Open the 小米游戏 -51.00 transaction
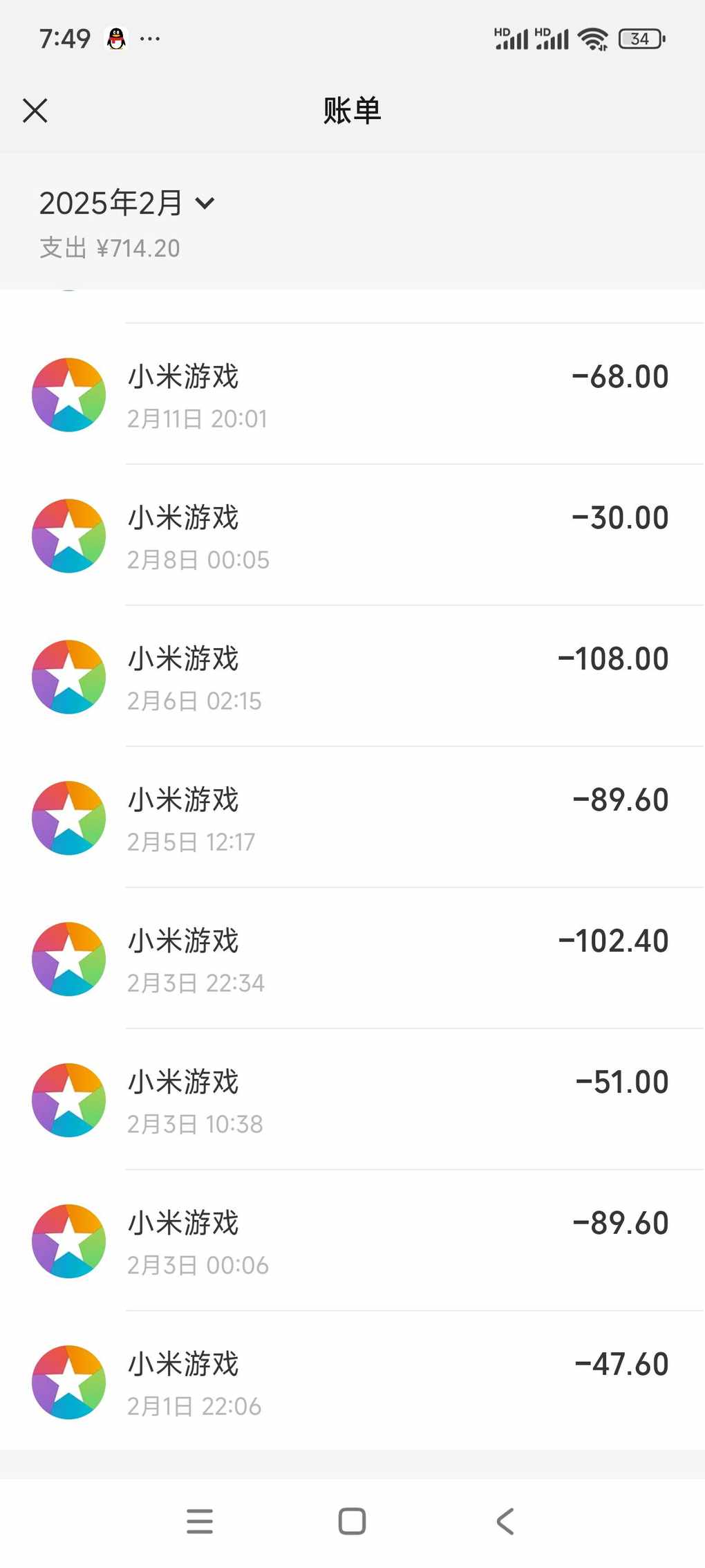The height and width of the screenshot is (1568, 705). pos(352,1100)
